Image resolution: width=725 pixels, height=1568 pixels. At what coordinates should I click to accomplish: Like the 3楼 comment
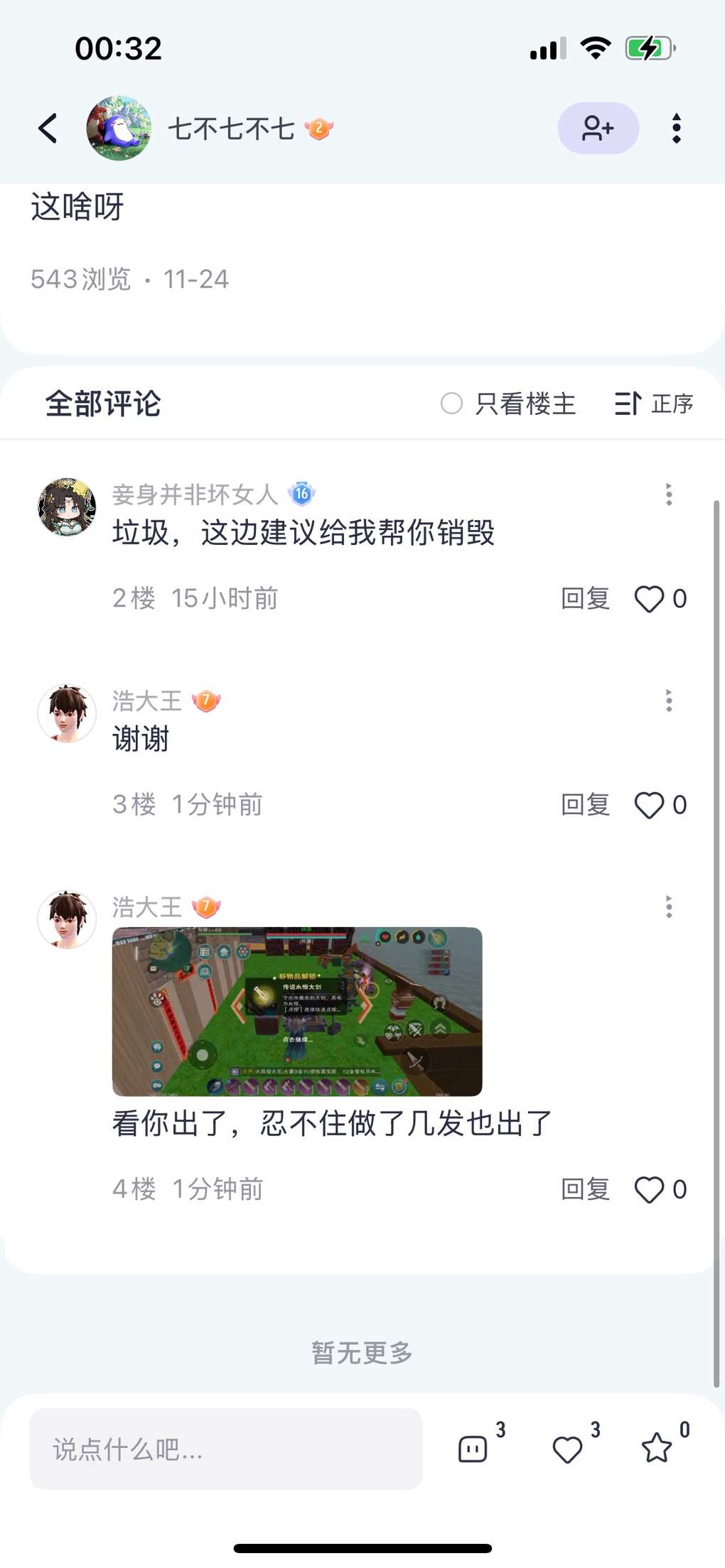tap(649, 805)
